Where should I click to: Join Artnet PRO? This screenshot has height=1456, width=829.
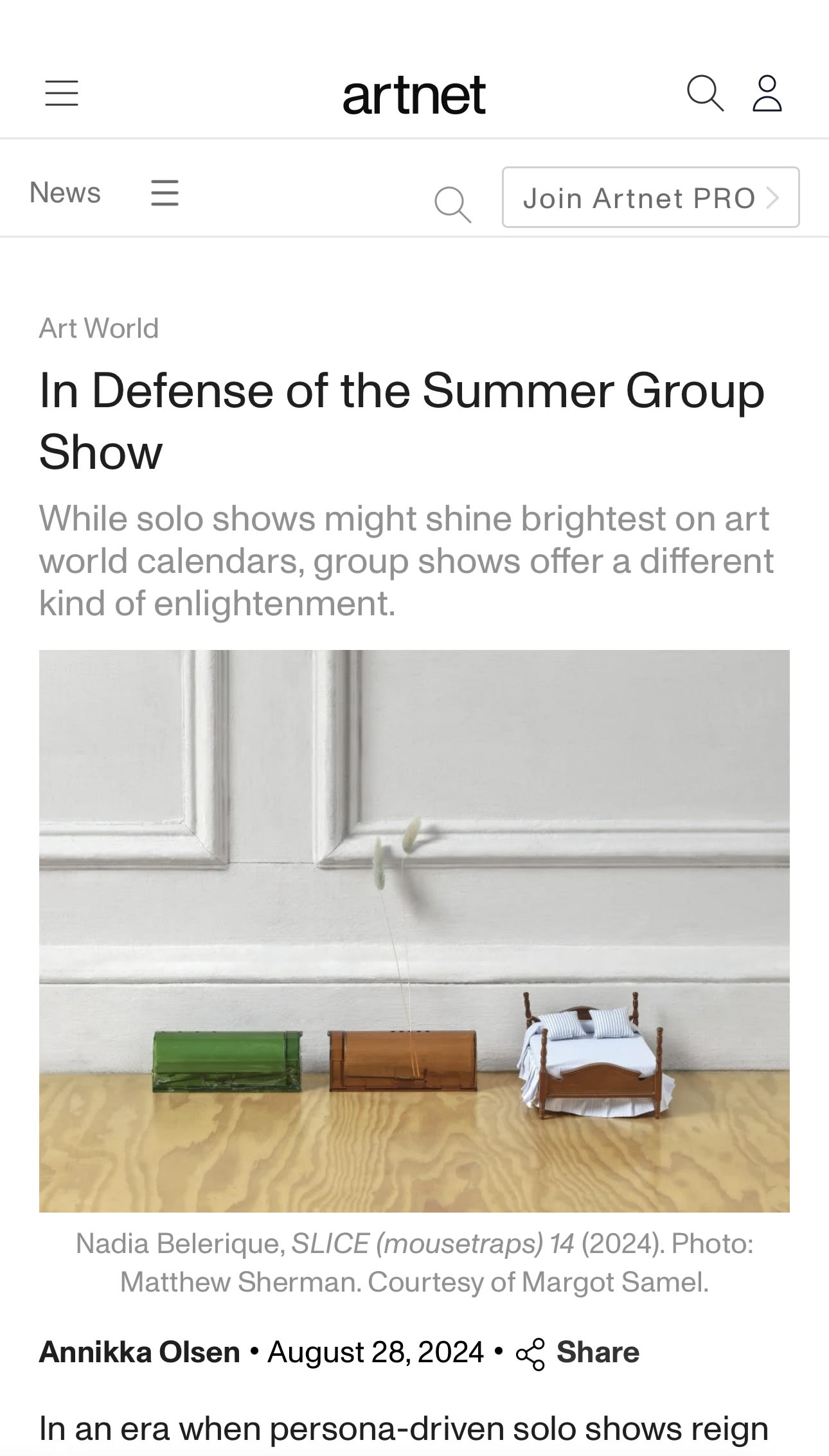(650, 197)
